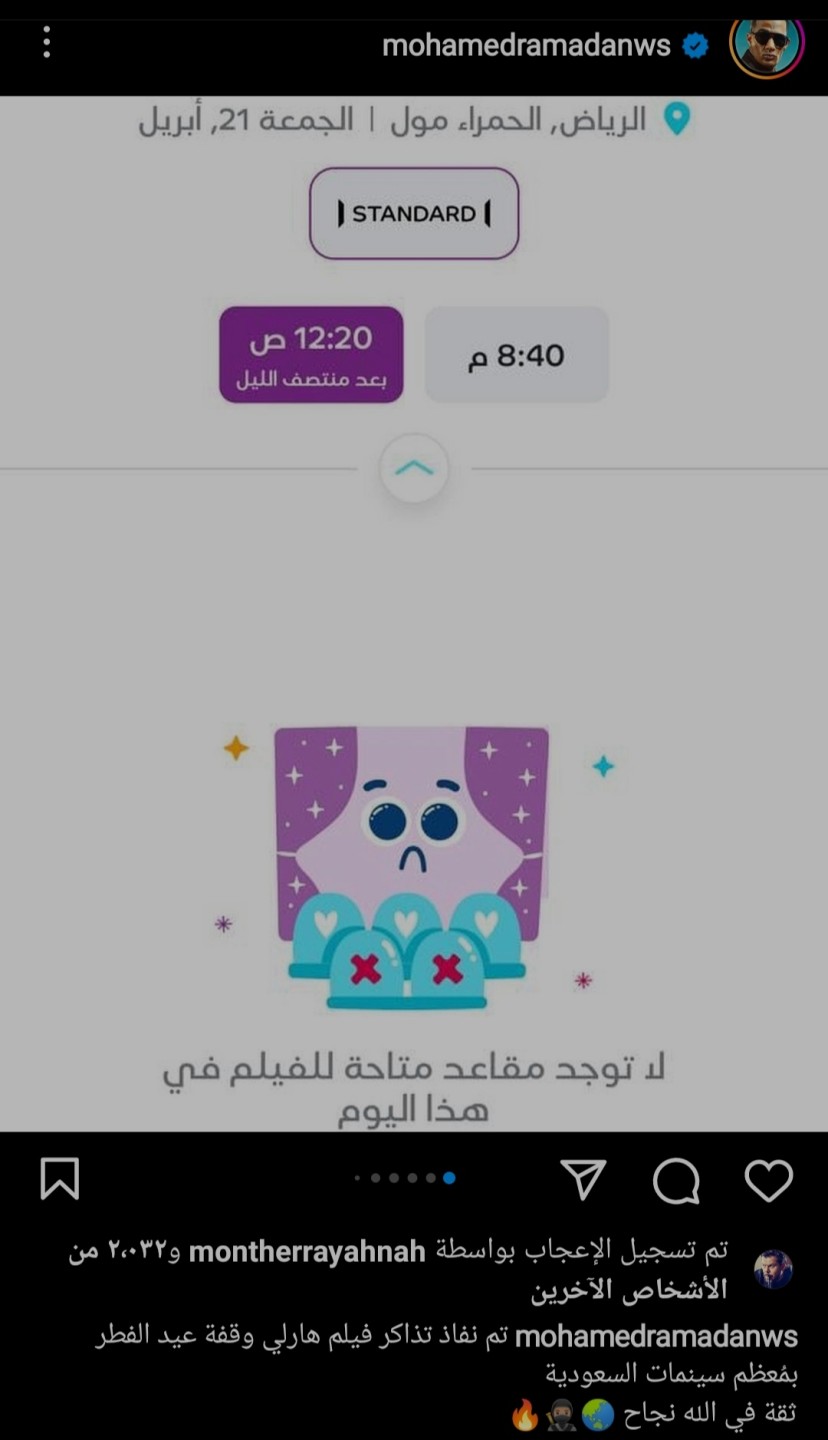This screenshot has width=828, height=1440.
Task: Save this post with the bookmark icon
Action: (x=59, y=1179)
